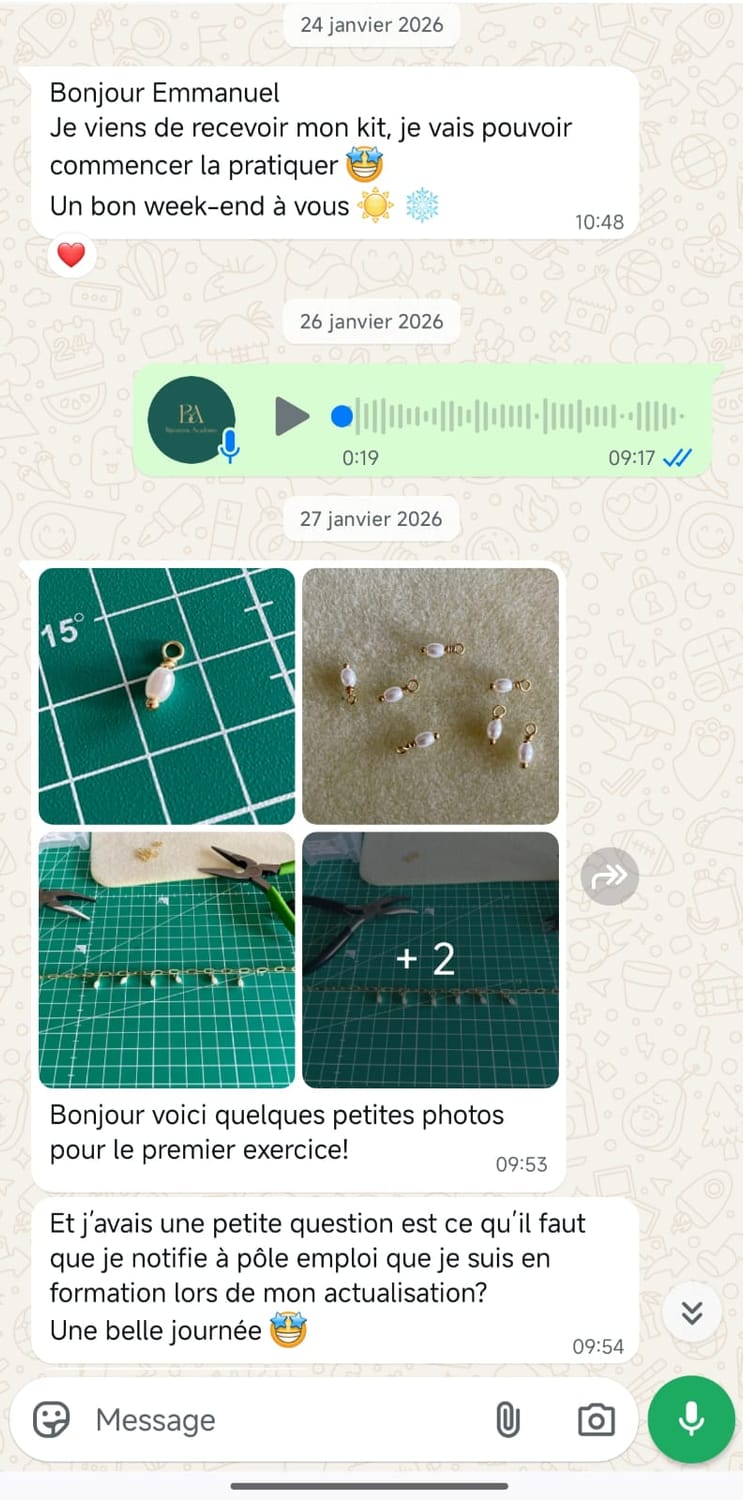This screenshot has height=1500, width=743.
Task: Open the single pearl pendant photo
Action: (167, 696)
